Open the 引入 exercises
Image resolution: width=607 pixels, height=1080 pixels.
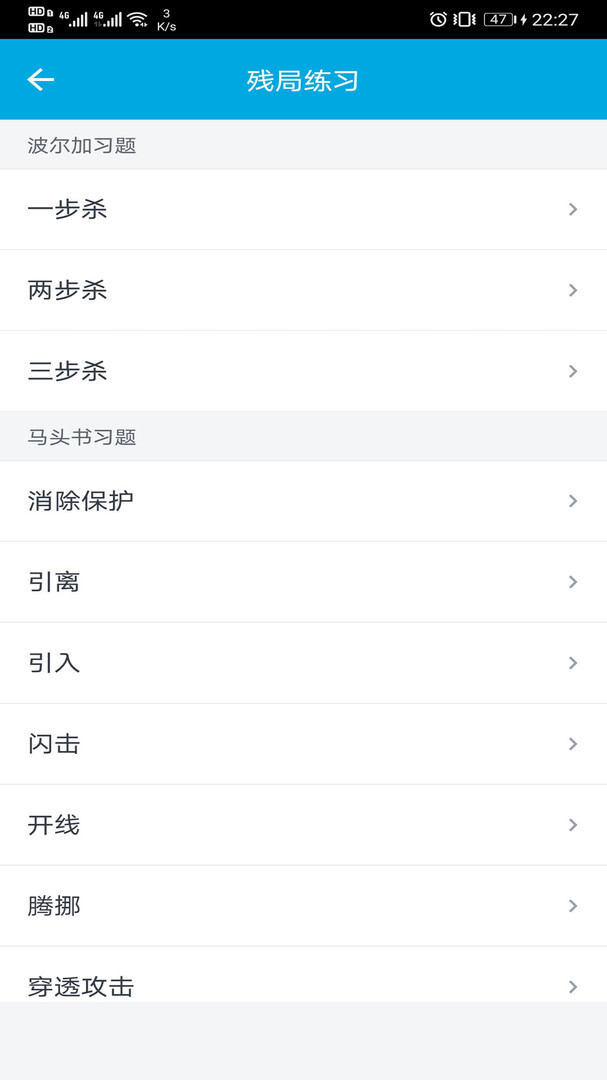point(303,663)
